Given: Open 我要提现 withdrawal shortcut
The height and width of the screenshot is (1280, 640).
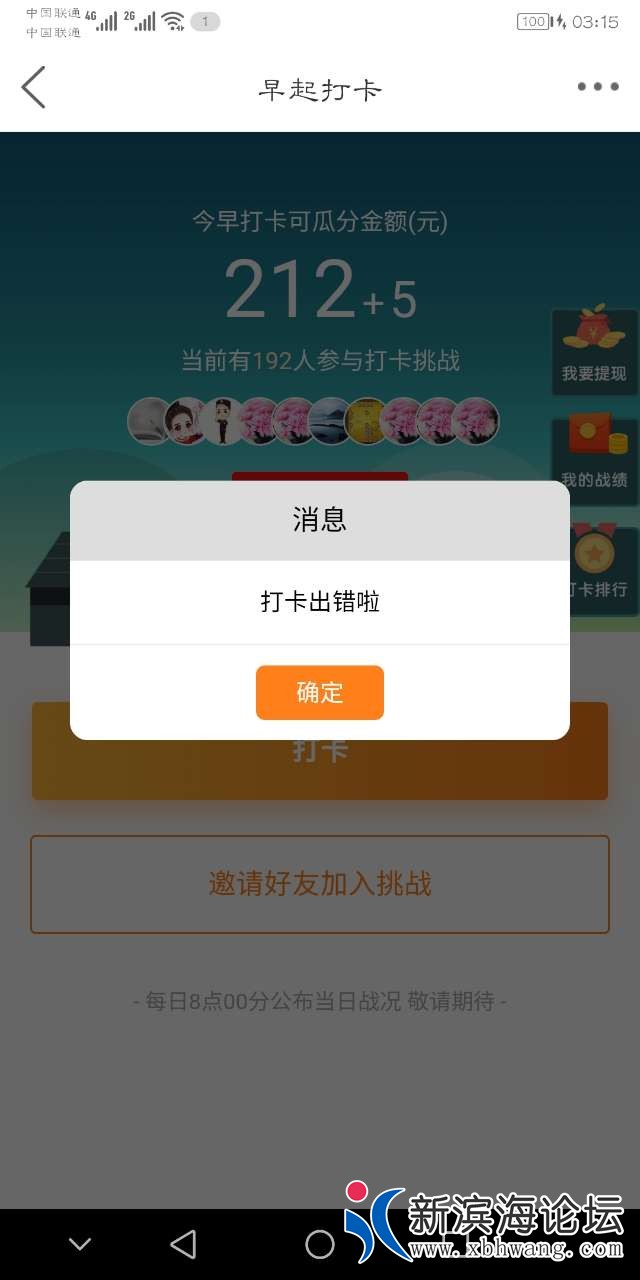Looking at the screenshot, I should click(x=594, y=352).
